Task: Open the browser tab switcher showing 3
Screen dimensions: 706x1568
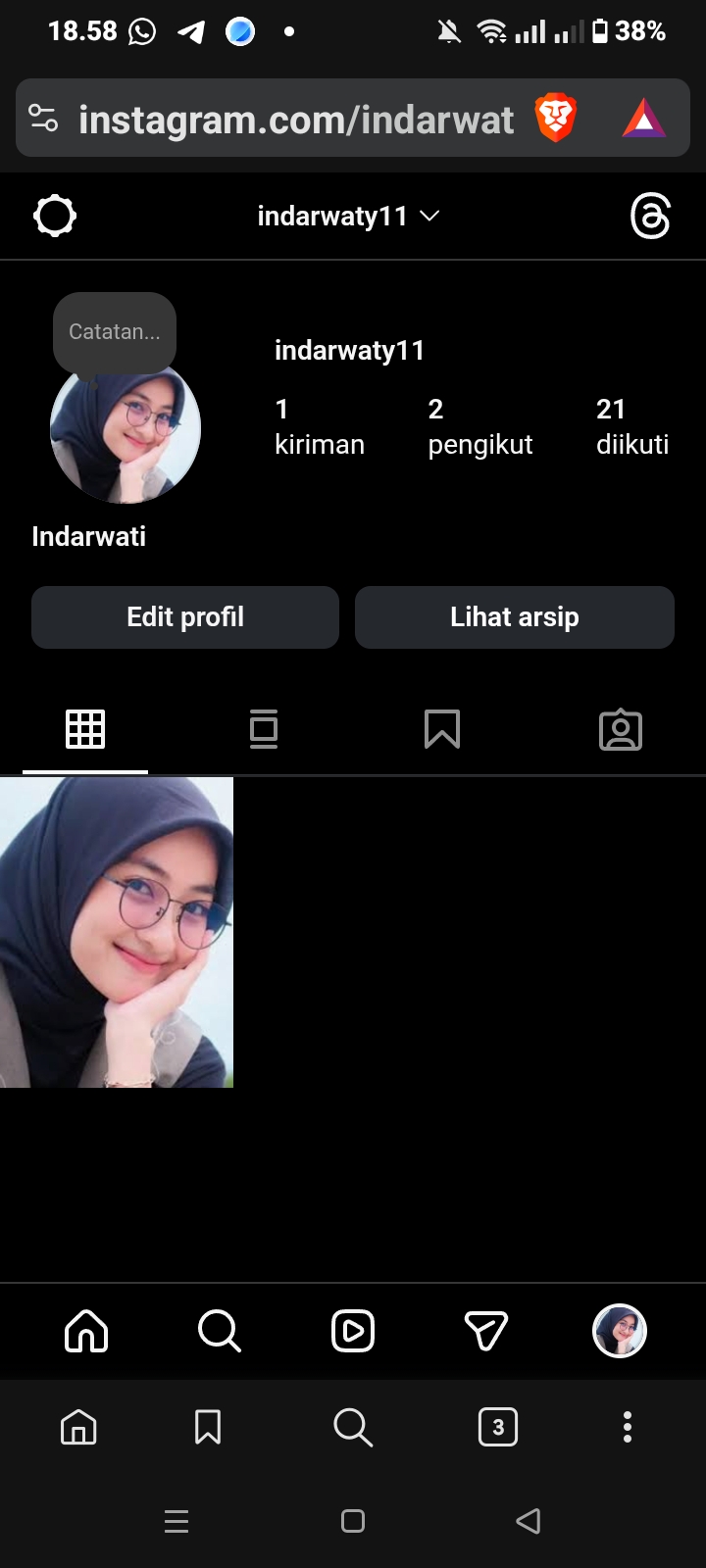Action: pyautogui.click(x=498, y=1427)
